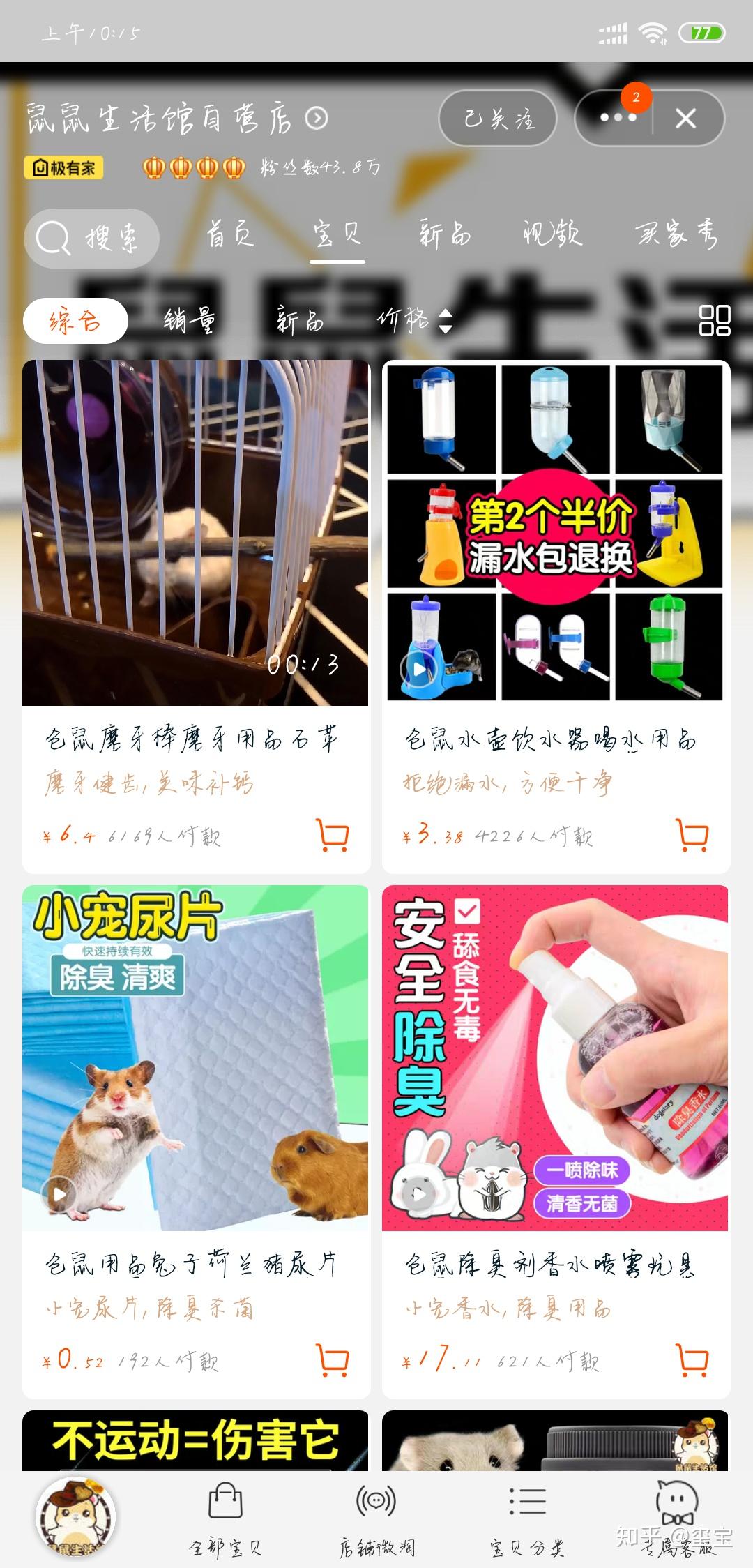Viewport: 753px width, 1568px height.
Task: Add the ¥3.38 water bottle to cart
Action: coord(692,835)
